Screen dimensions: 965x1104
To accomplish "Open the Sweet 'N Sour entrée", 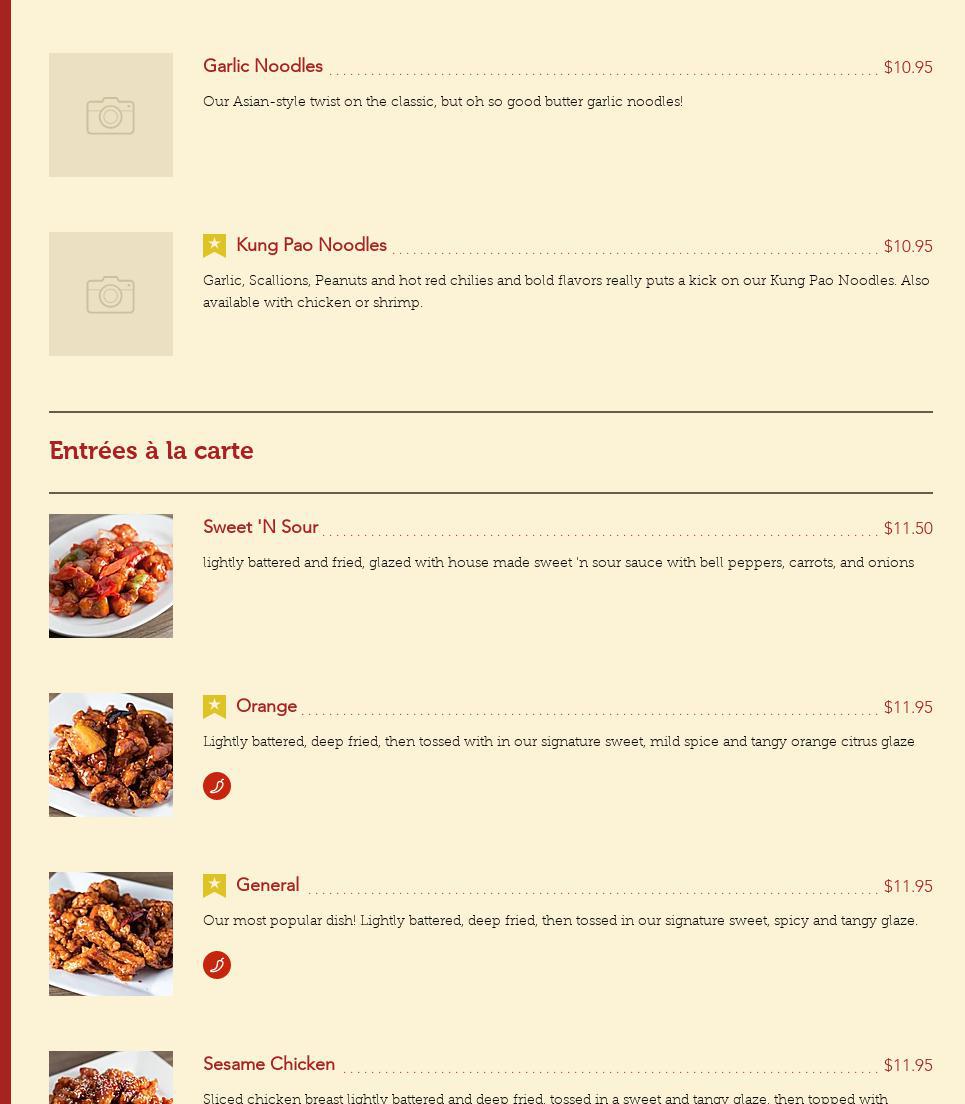I will [260, 528].
